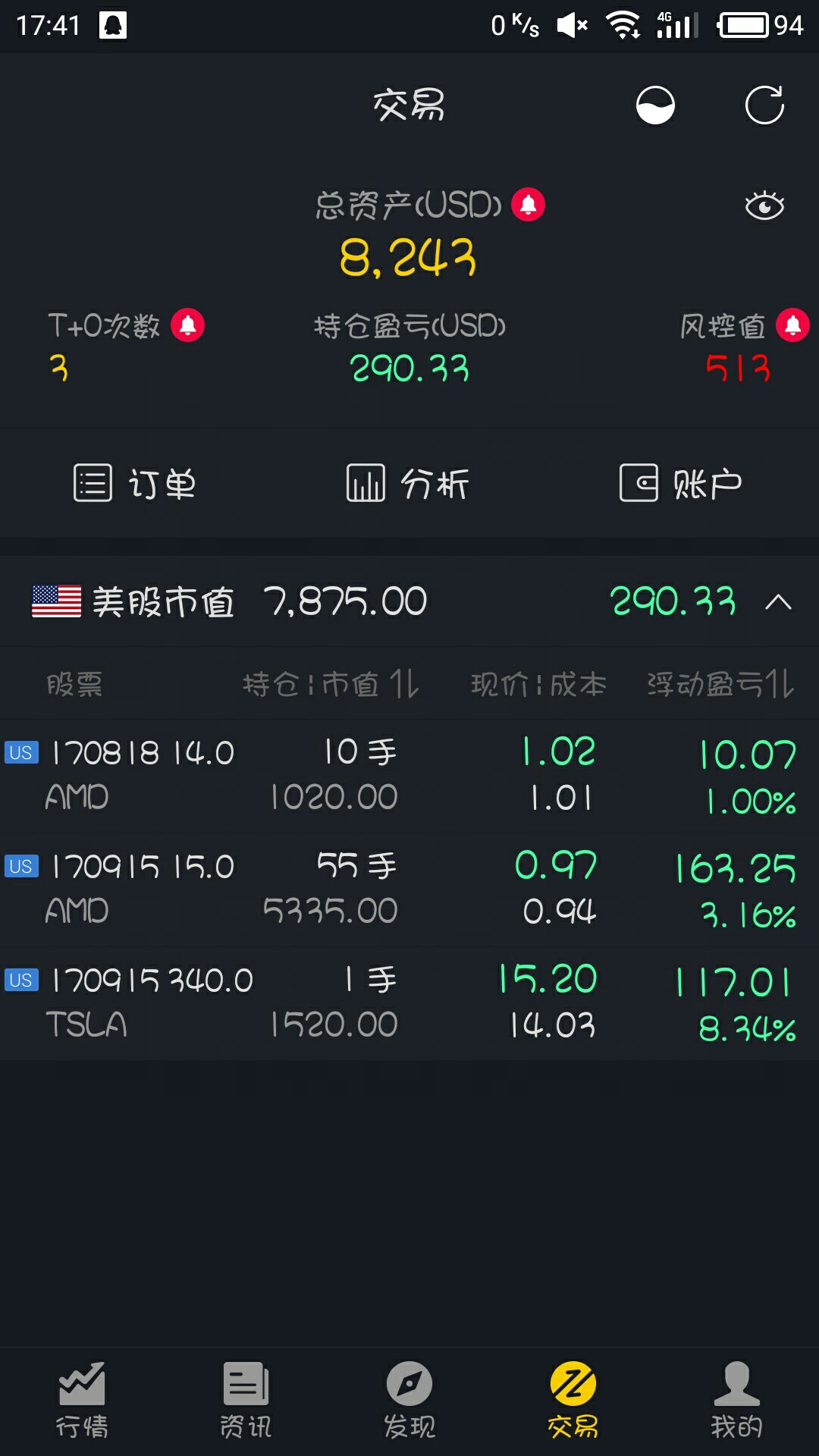The image size is (819, 1456).
Task: Open 订单 orders
Action: tap(135, 483)
